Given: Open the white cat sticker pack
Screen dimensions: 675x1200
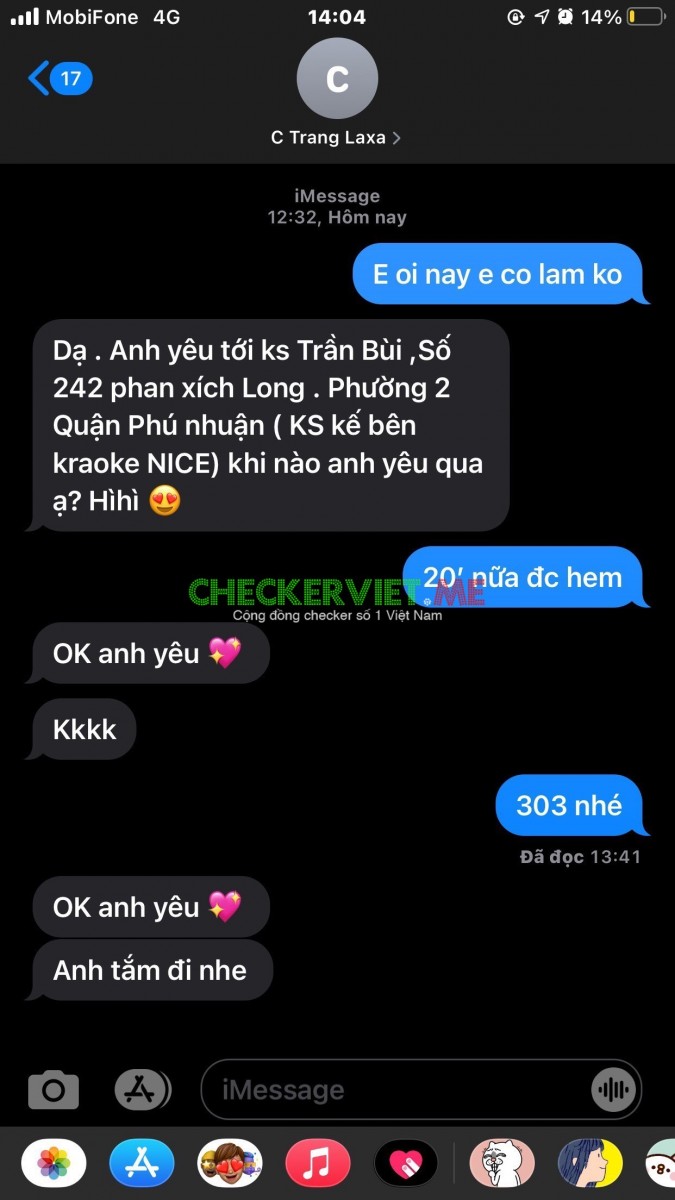Looking at the screenshot, I should 502,1163.
